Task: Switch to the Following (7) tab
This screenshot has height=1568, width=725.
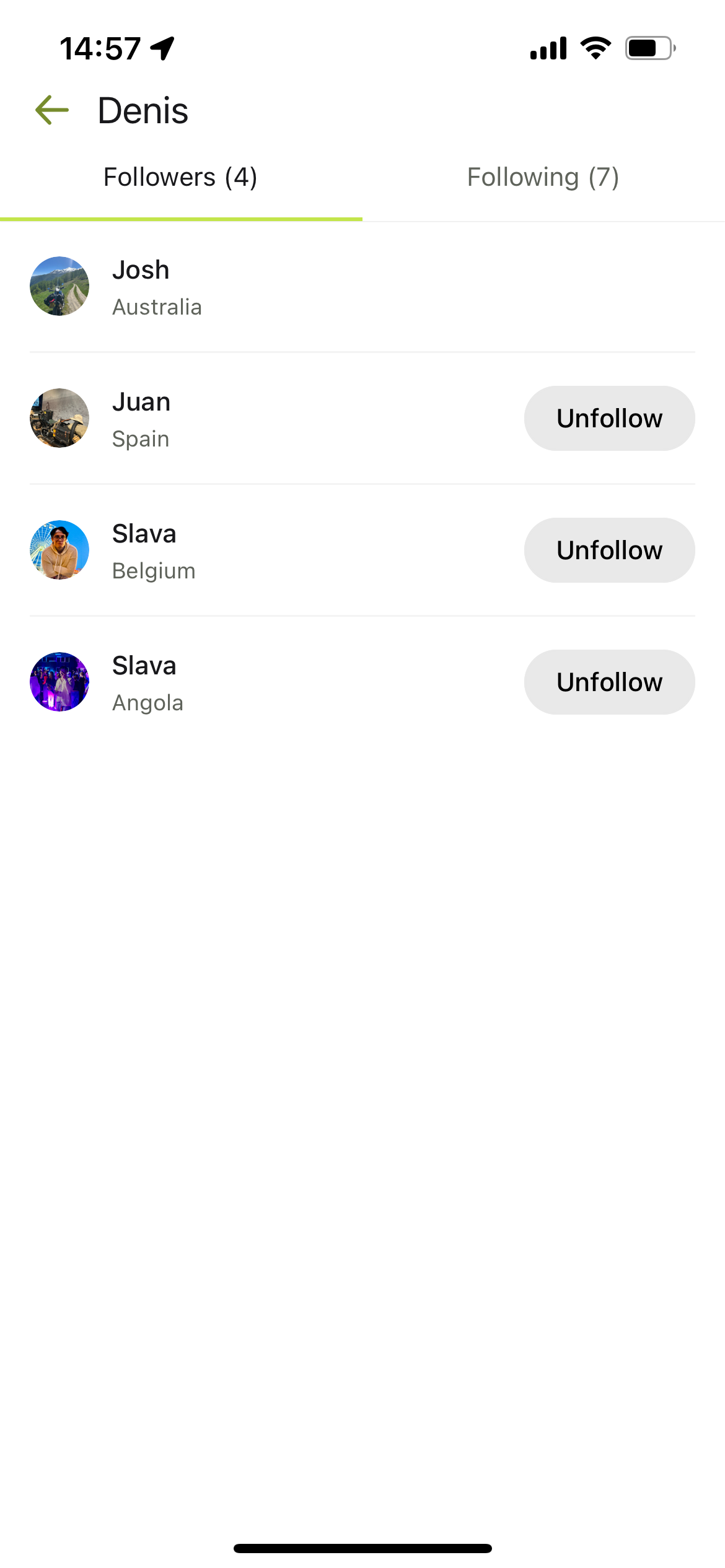Action: point(543,177)
